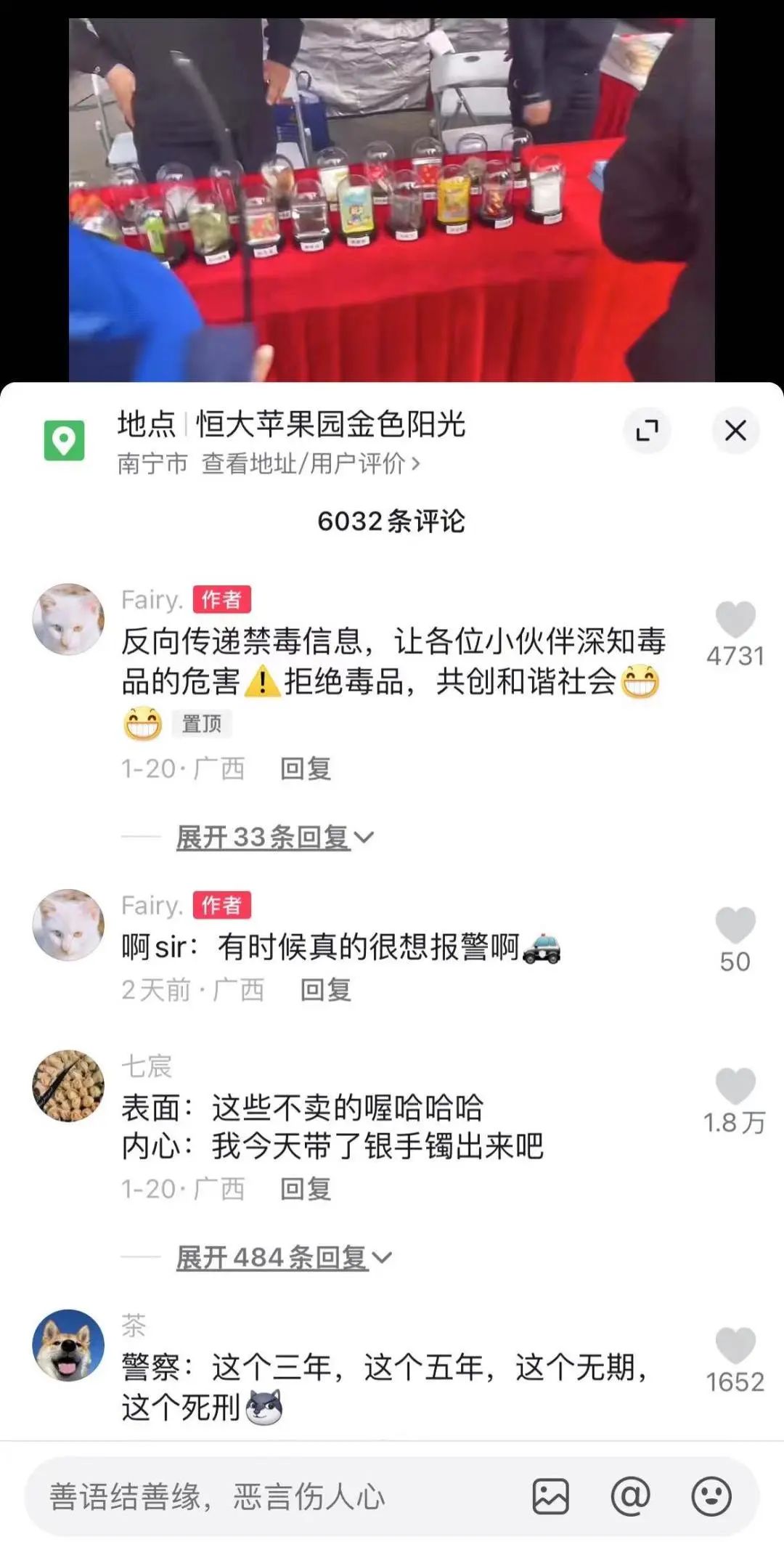Screen dimensions: 784x1542
Task: Open 茶's profile avatar
Action: click(68, 1344)
